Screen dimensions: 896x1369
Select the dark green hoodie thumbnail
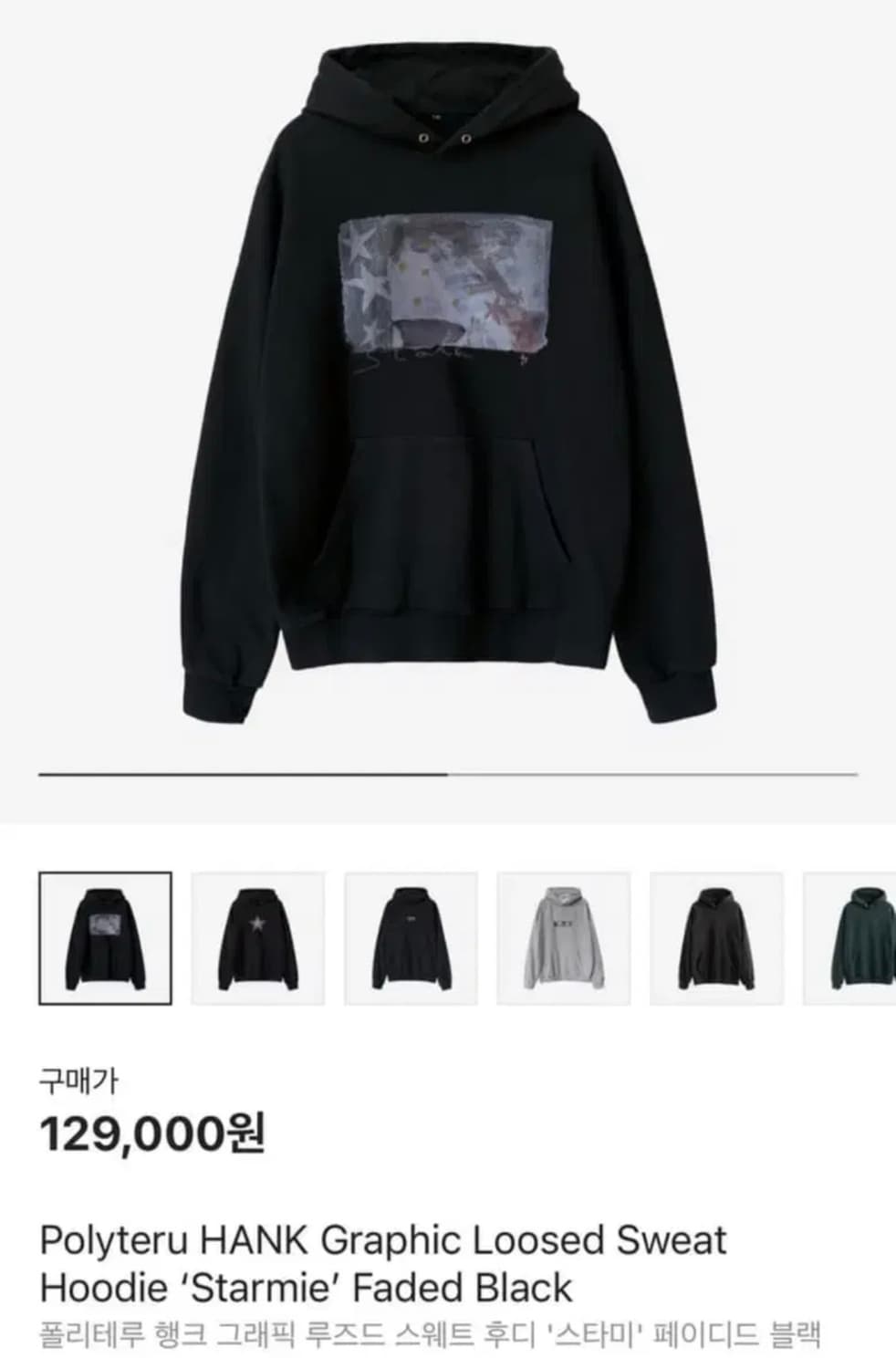850,938
